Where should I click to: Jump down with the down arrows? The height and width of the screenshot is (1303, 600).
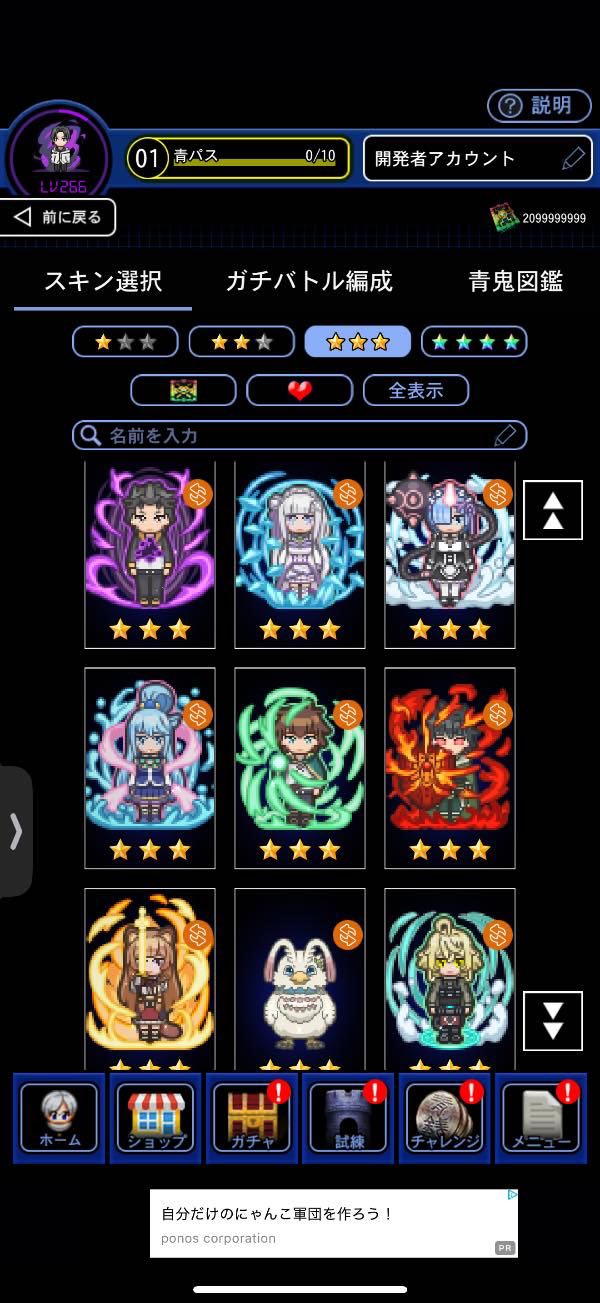point(553,1020)
